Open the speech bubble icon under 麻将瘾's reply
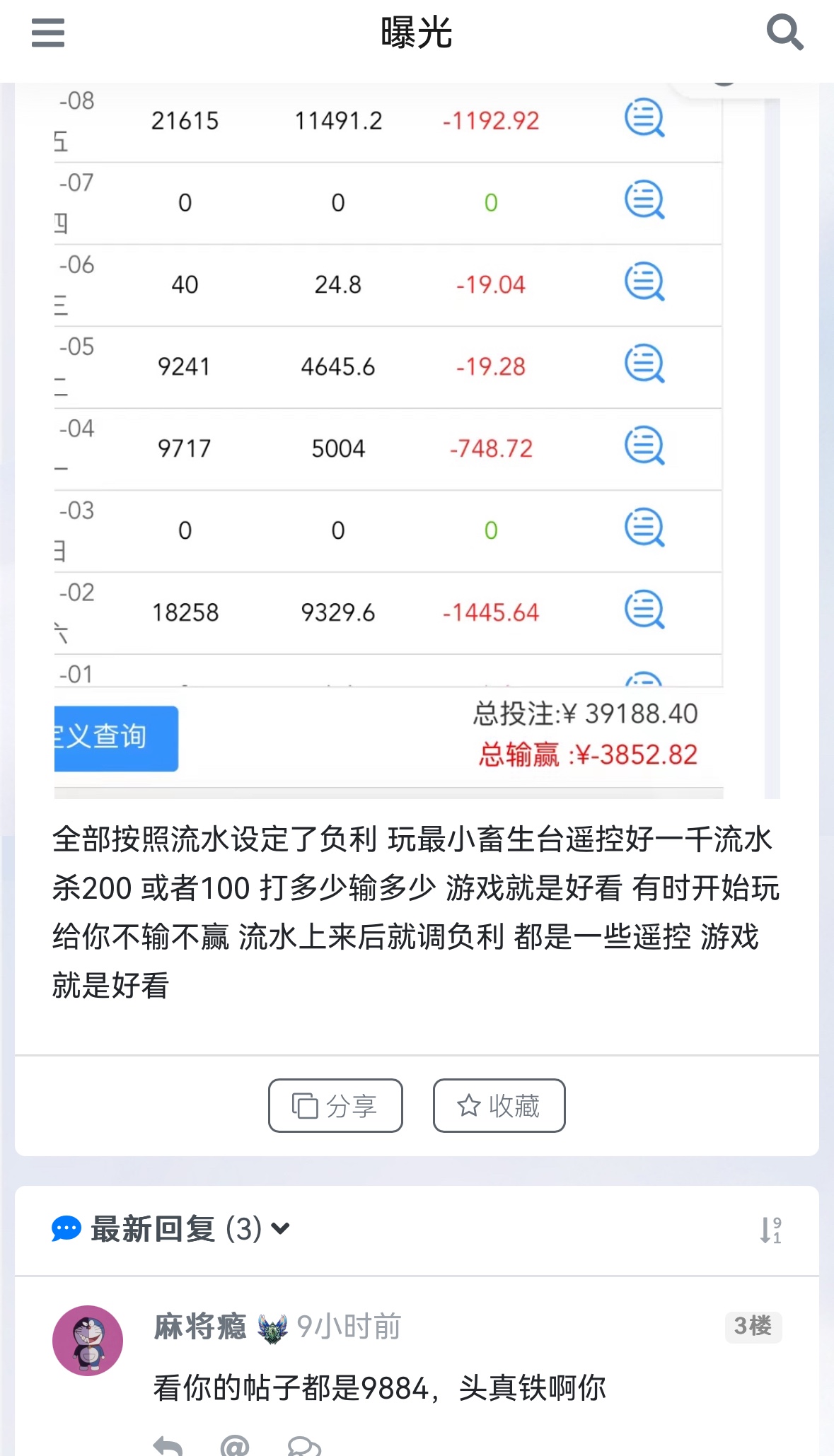The height and width of the screenshot is (1456, 834). (304, 1445)
